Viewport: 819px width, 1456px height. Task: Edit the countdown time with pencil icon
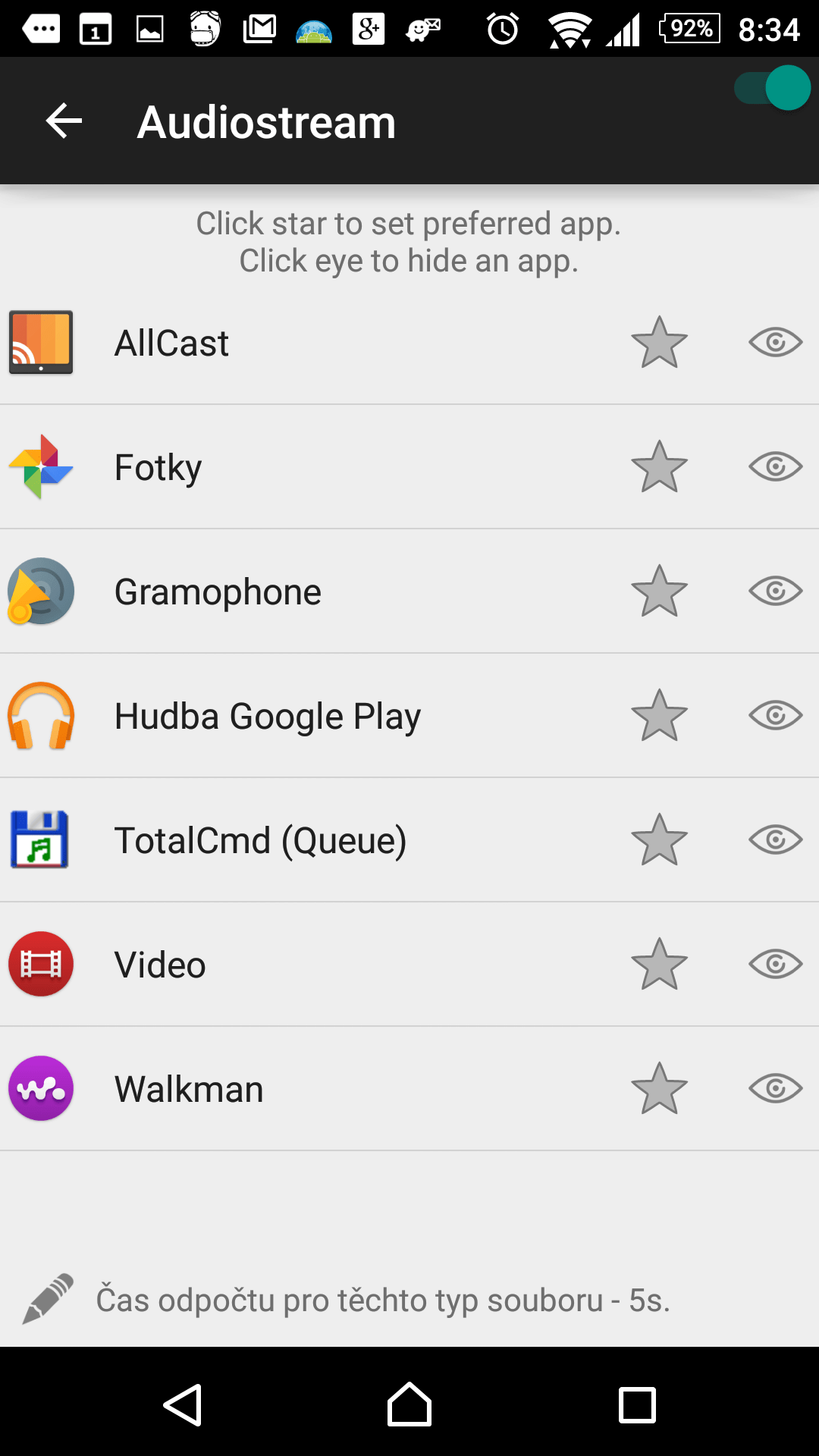pos(48,1299)
